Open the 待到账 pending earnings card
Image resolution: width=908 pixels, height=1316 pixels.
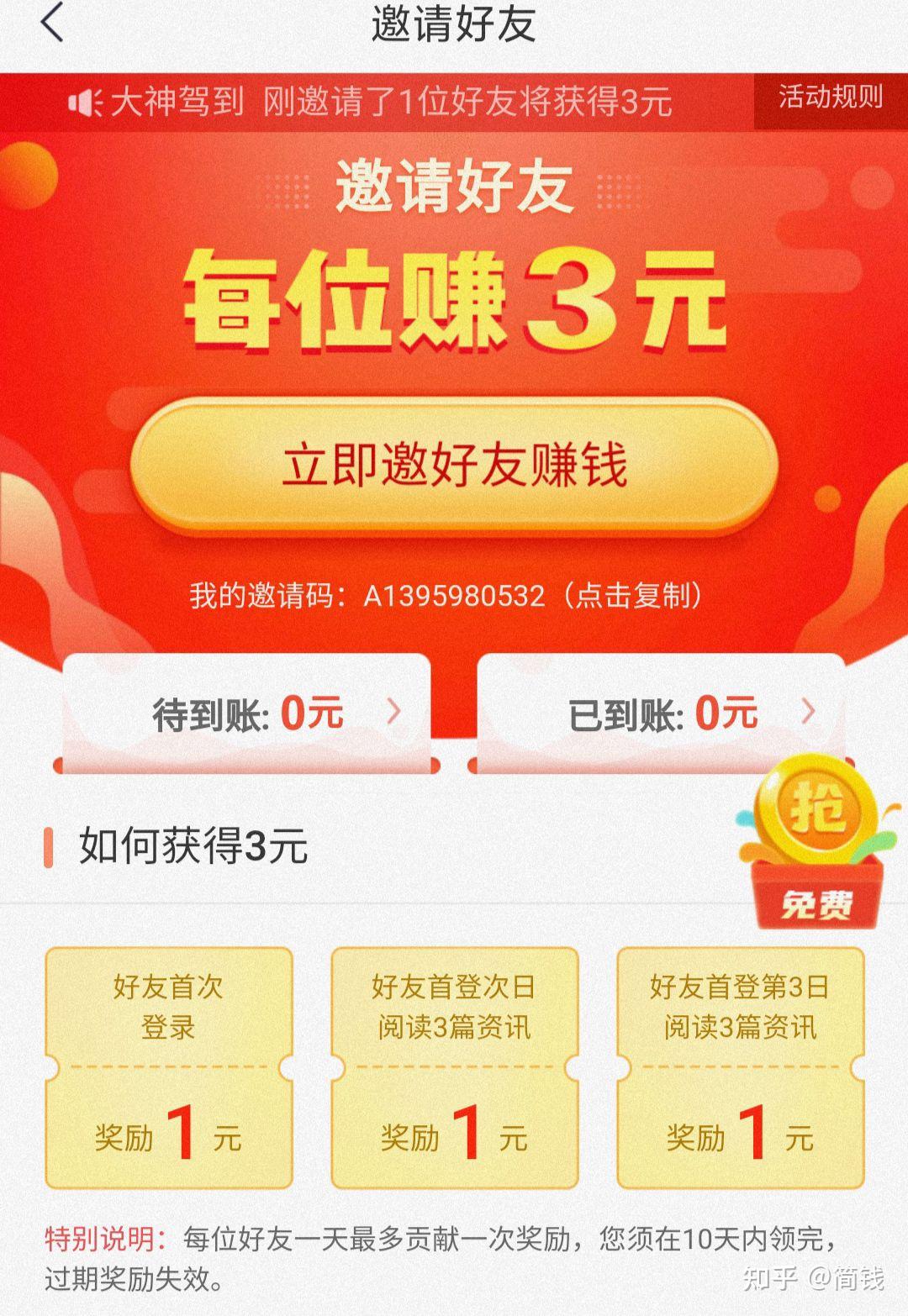[x=247, y=713]
